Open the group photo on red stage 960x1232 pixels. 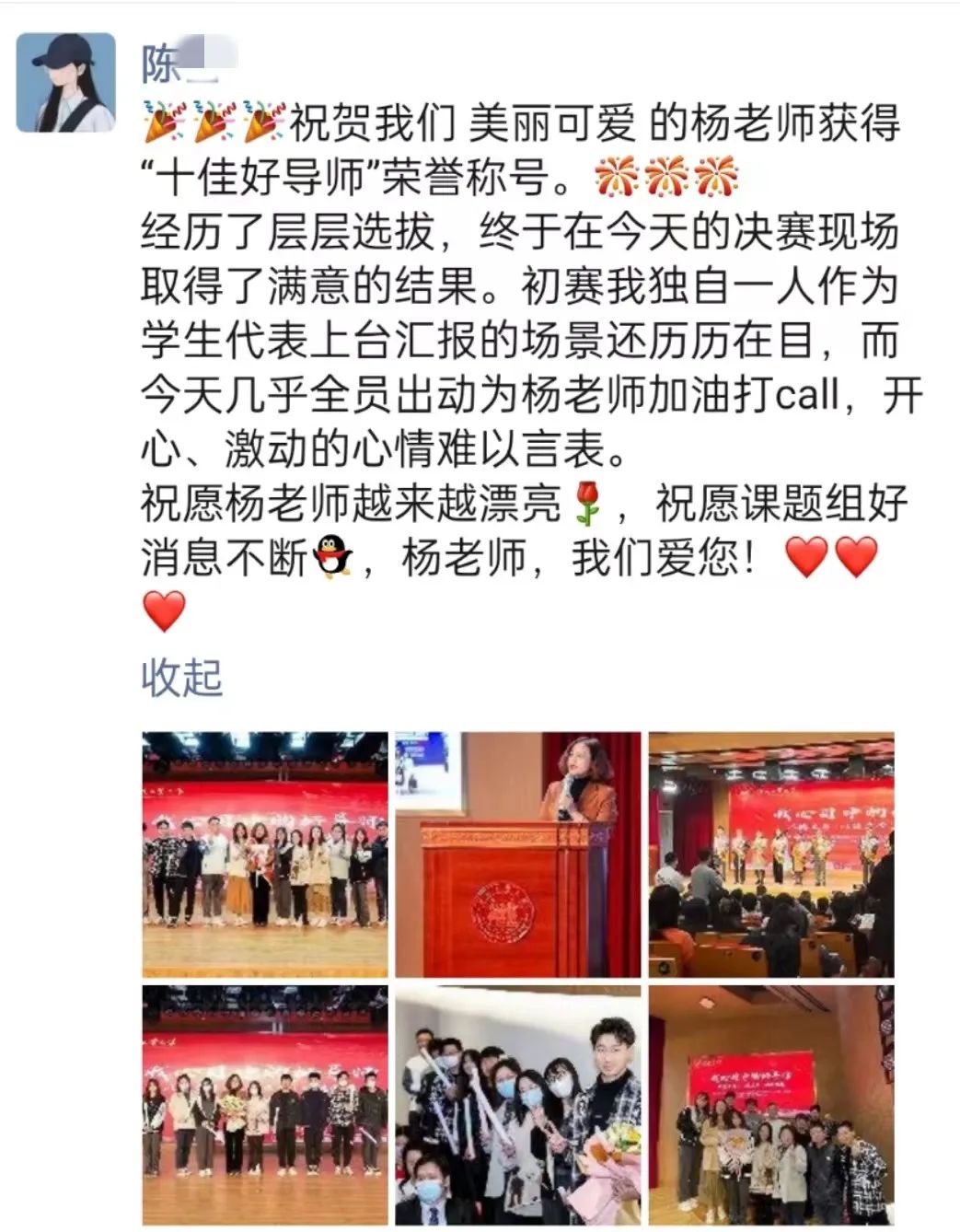pos(265,854)
